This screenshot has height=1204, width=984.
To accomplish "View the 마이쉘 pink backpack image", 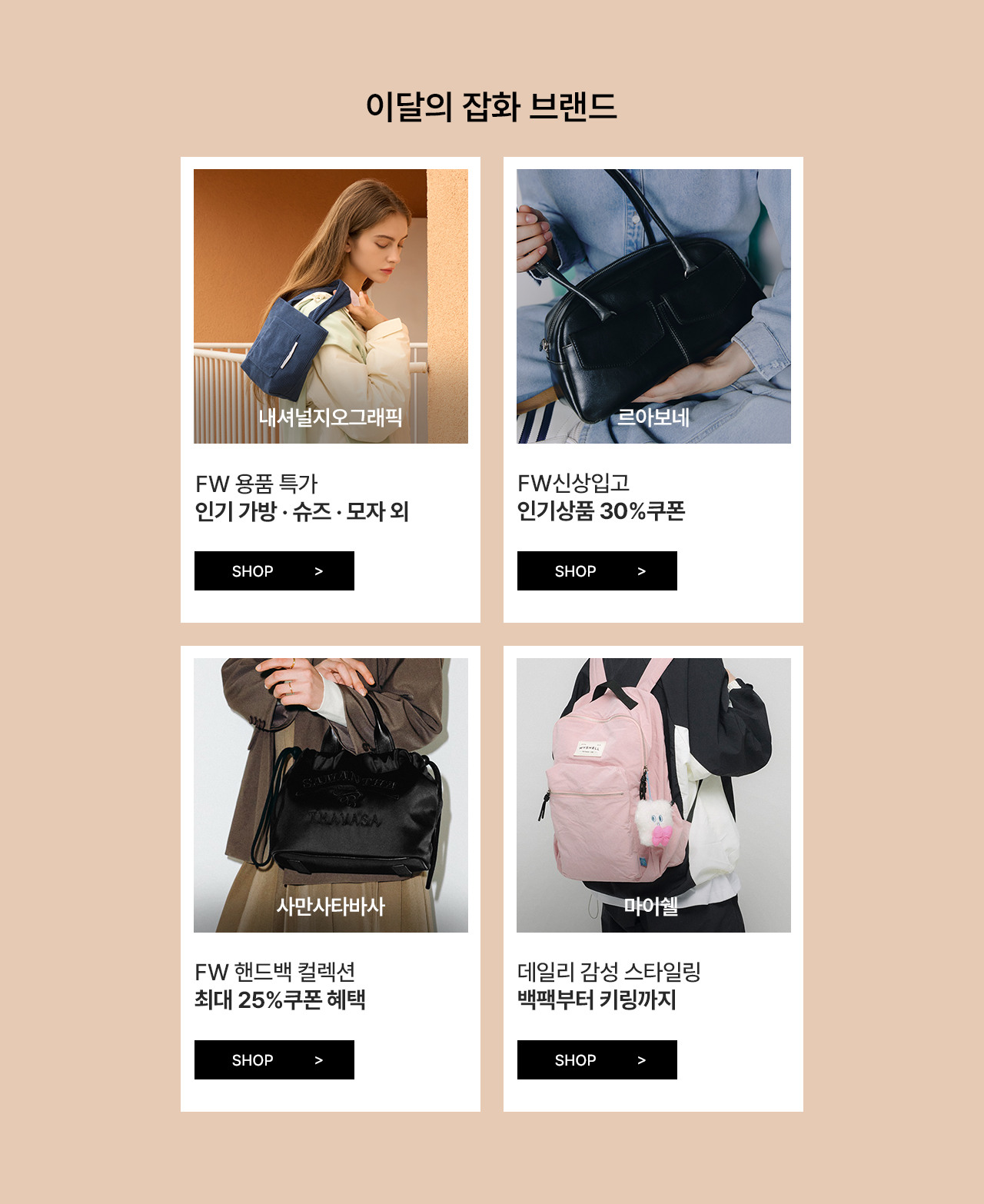I will click(653, 795).
